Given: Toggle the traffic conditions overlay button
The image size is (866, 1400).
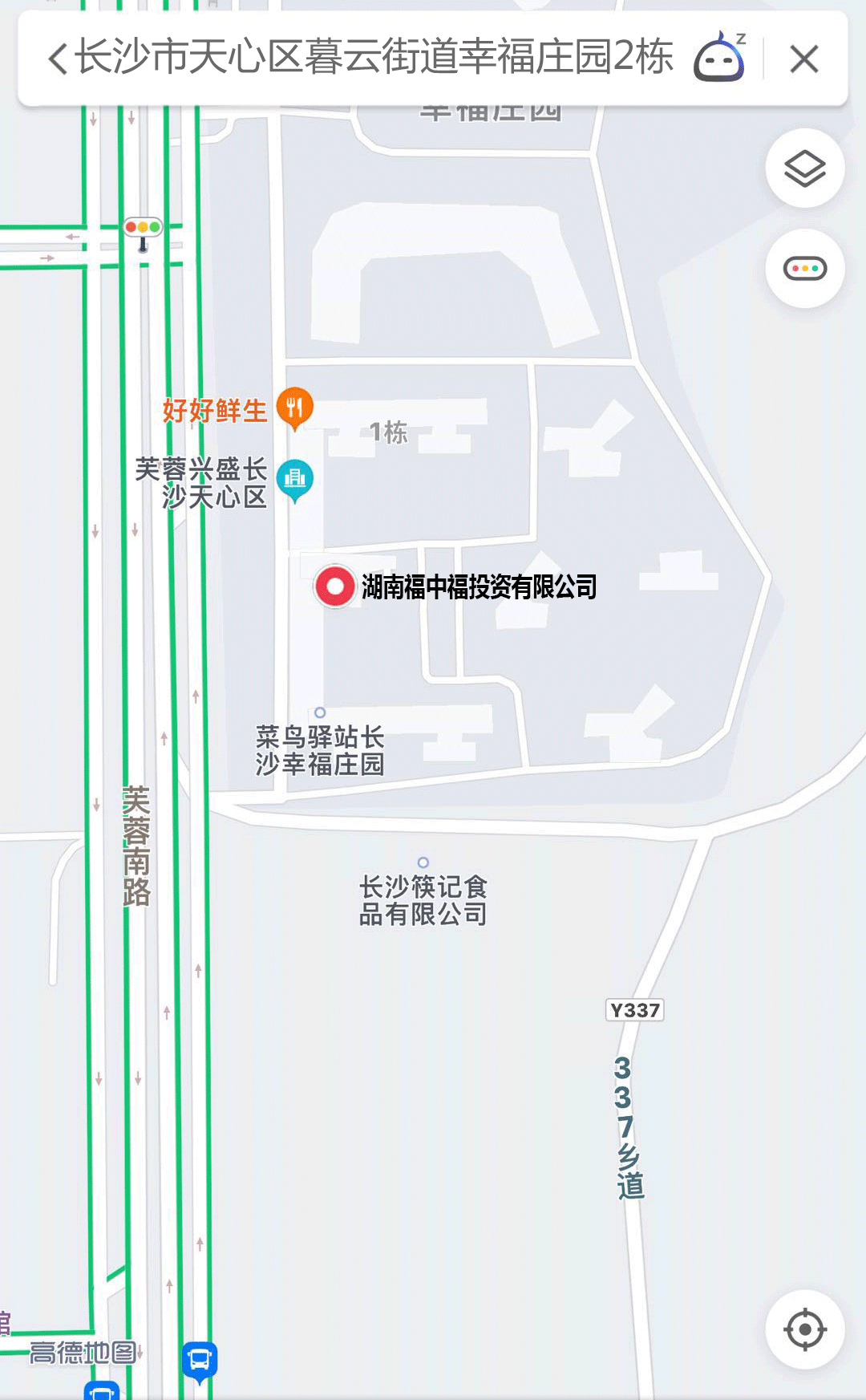Looking at the screenshot, I should tap(804, 269).
